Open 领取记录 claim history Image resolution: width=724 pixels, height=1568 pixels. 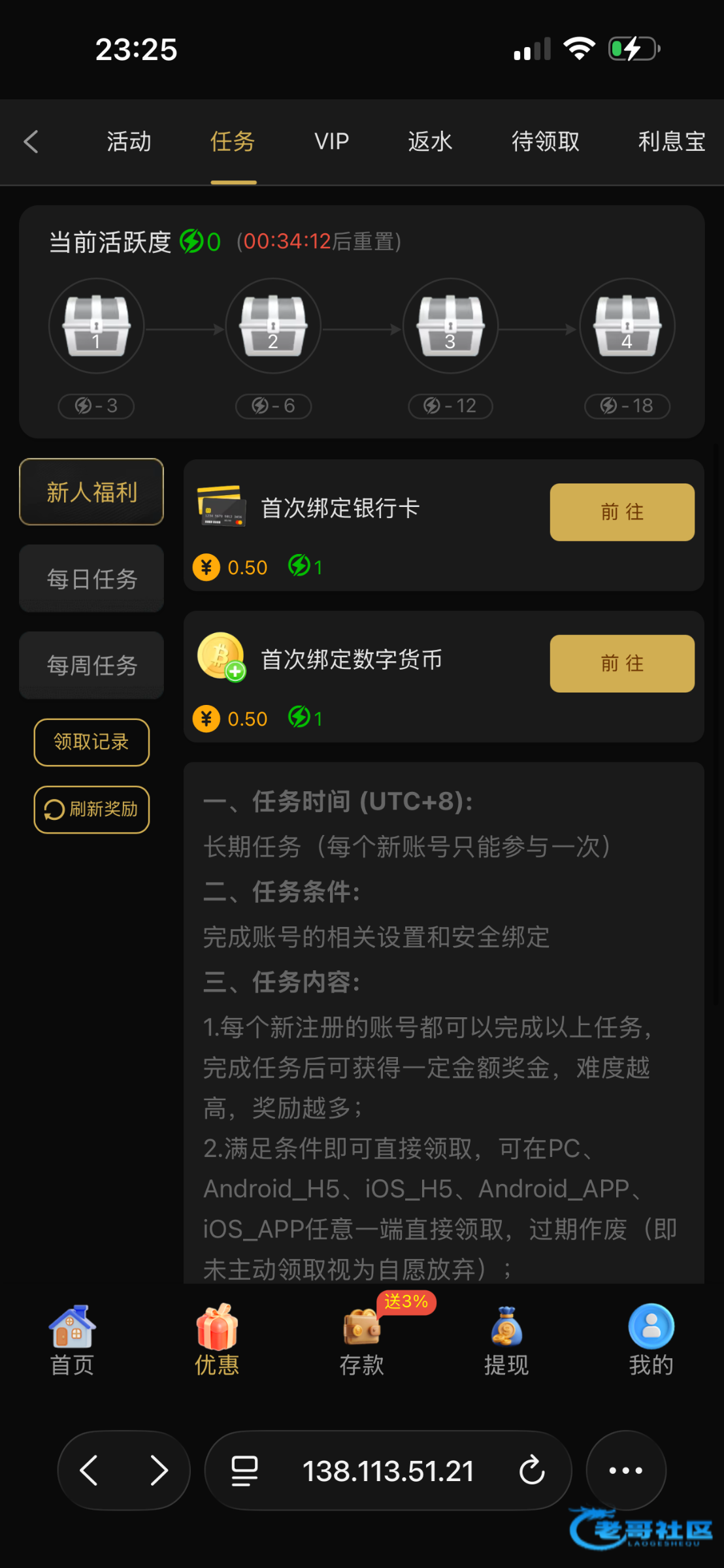[91, 742]
